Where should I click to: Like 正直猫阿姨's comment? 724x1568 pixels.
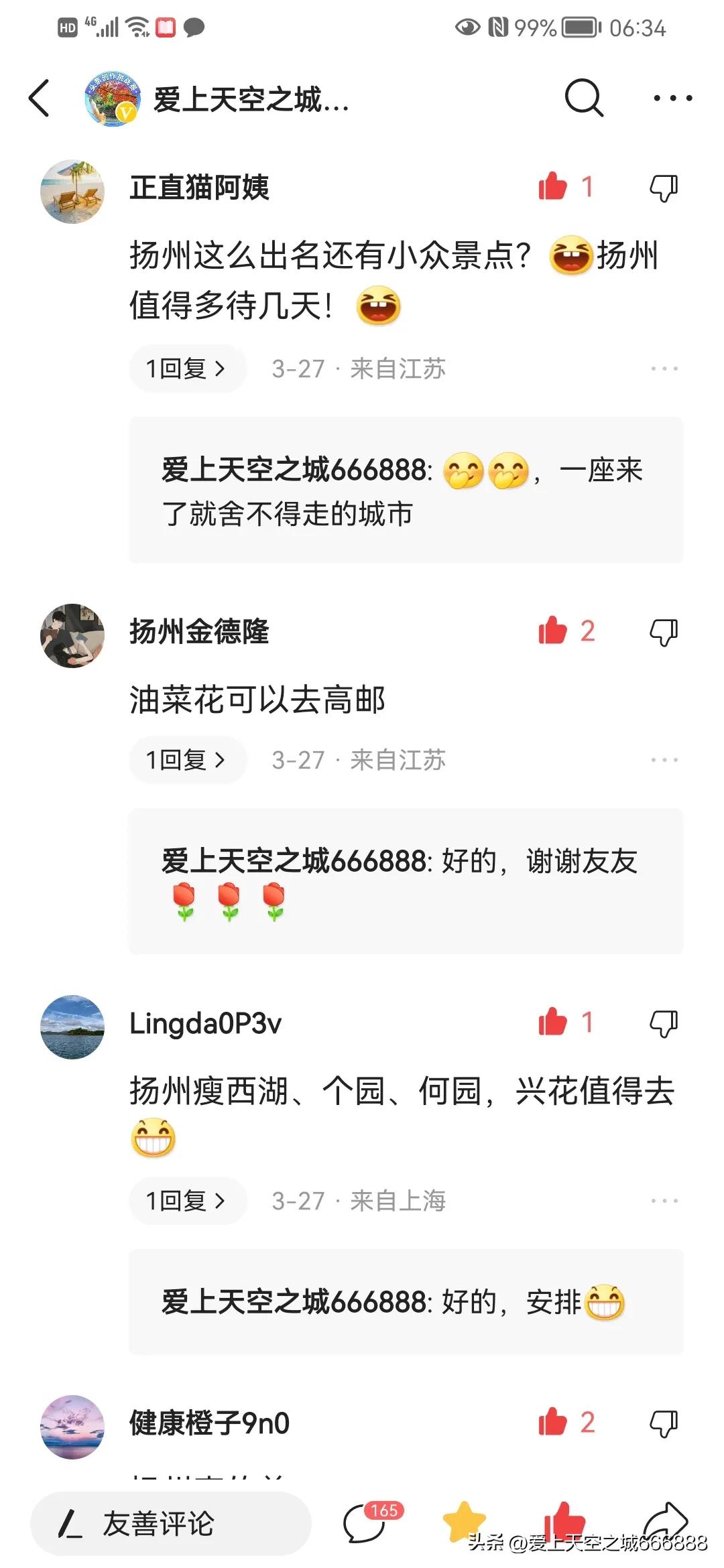(553, 187)
